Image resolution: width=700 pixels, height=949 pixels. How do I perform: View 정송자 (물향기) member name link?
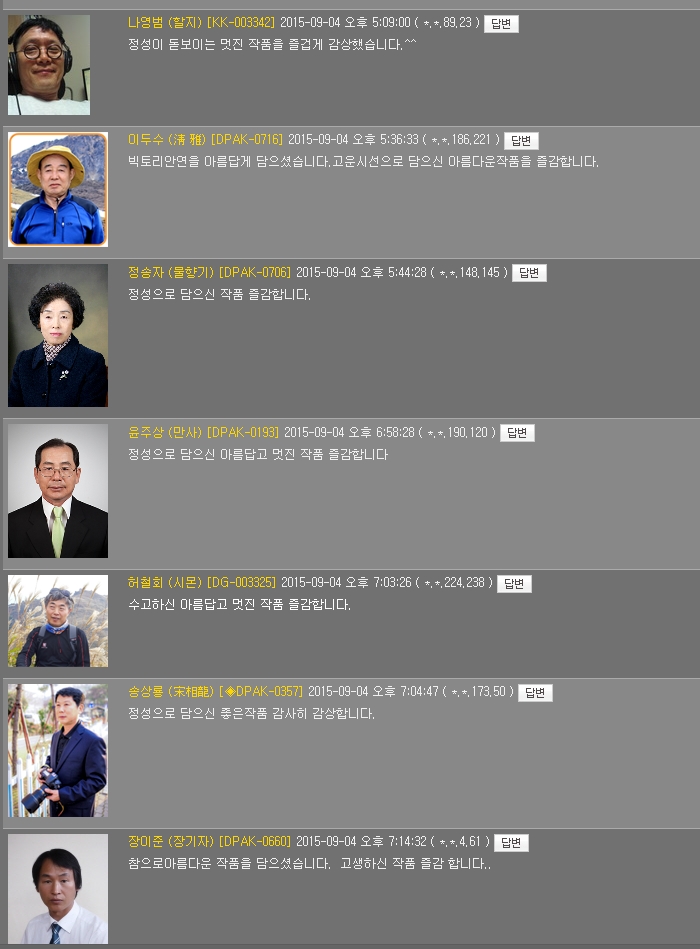(171, 272)
